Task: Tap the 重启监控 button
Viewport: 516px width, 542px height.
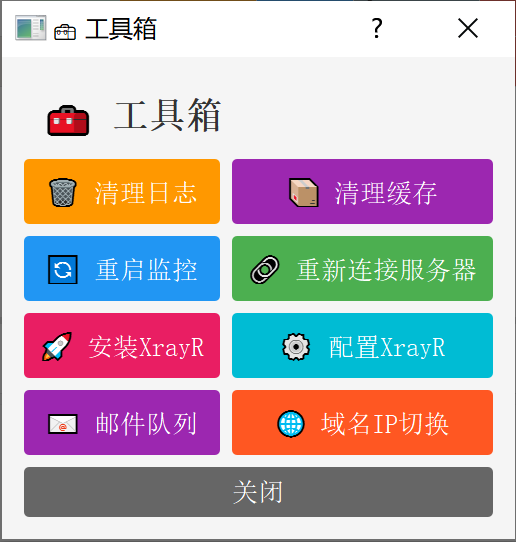Action: pos(122,269)
